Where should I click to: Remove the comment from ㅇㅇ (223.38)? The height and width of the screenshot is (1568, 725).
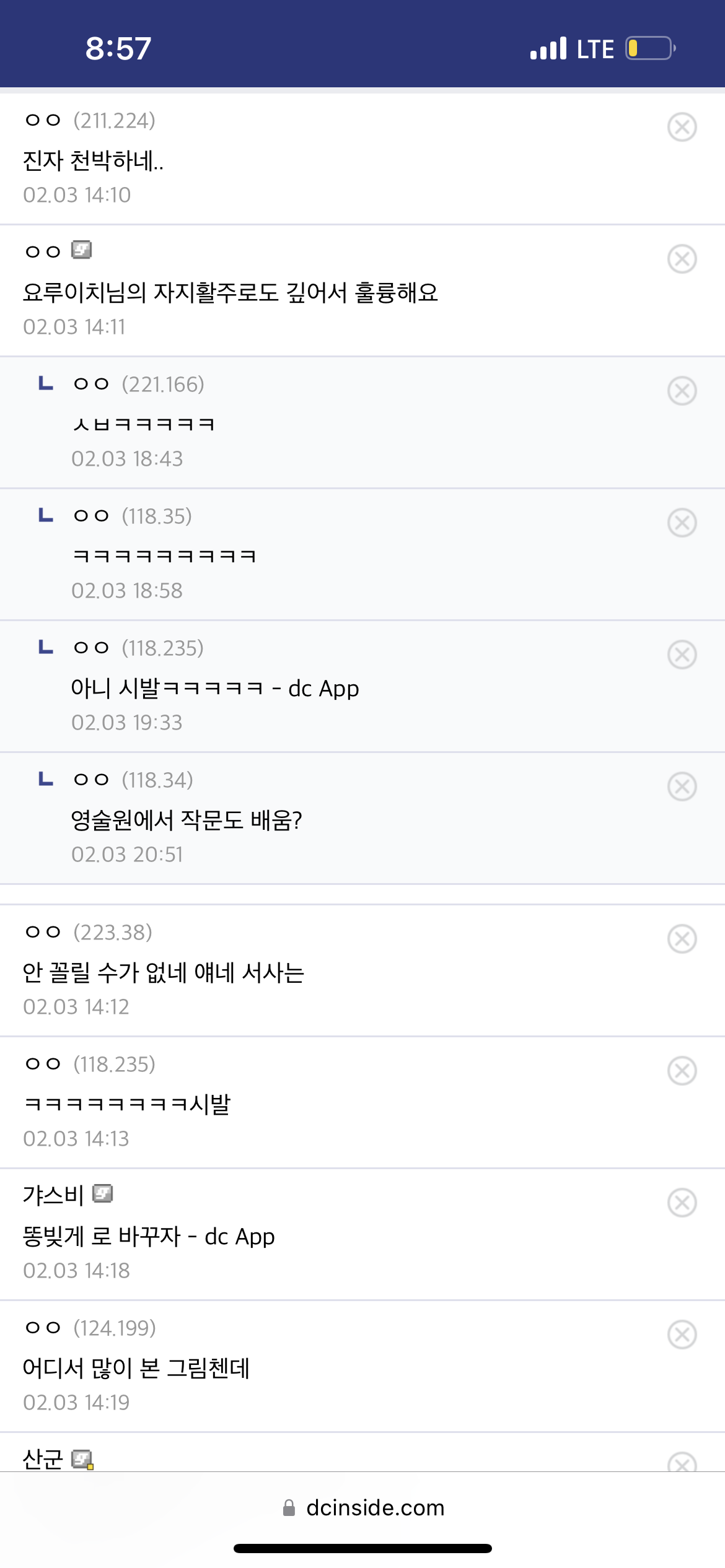[x=682, y=939]
